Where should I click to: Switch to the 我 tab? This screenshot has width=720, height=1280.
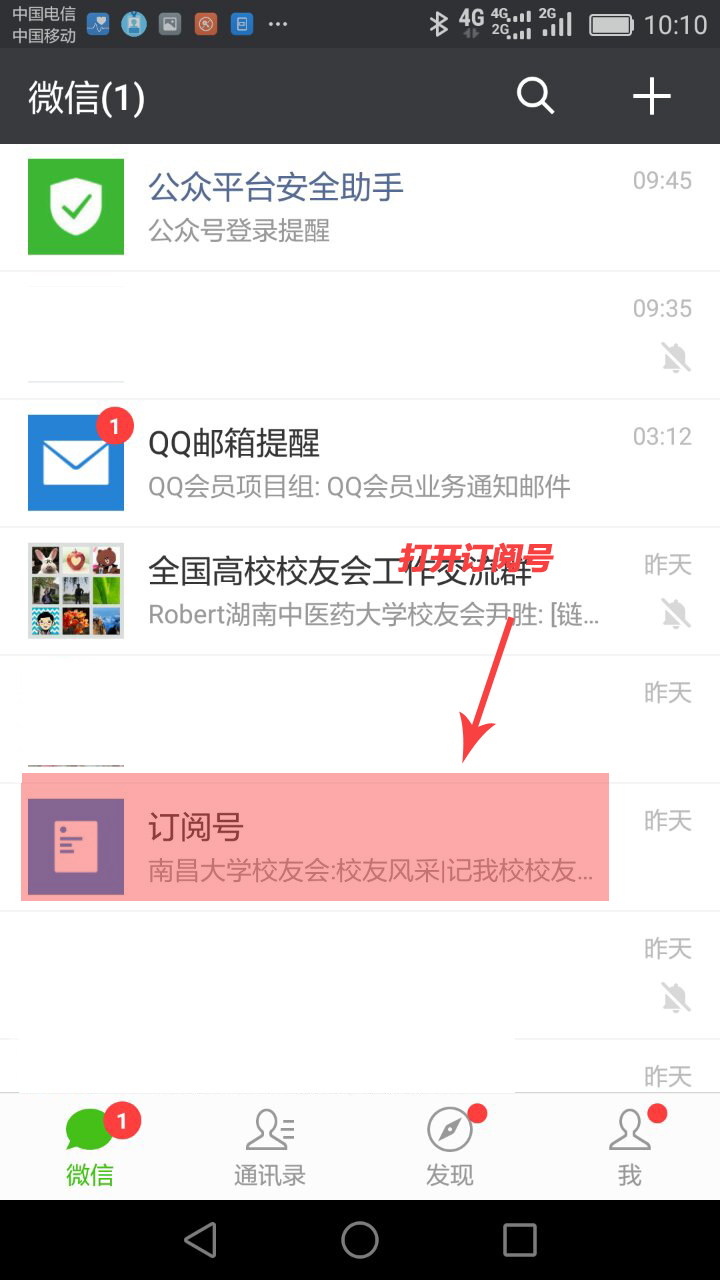(x=630, y=1148)
